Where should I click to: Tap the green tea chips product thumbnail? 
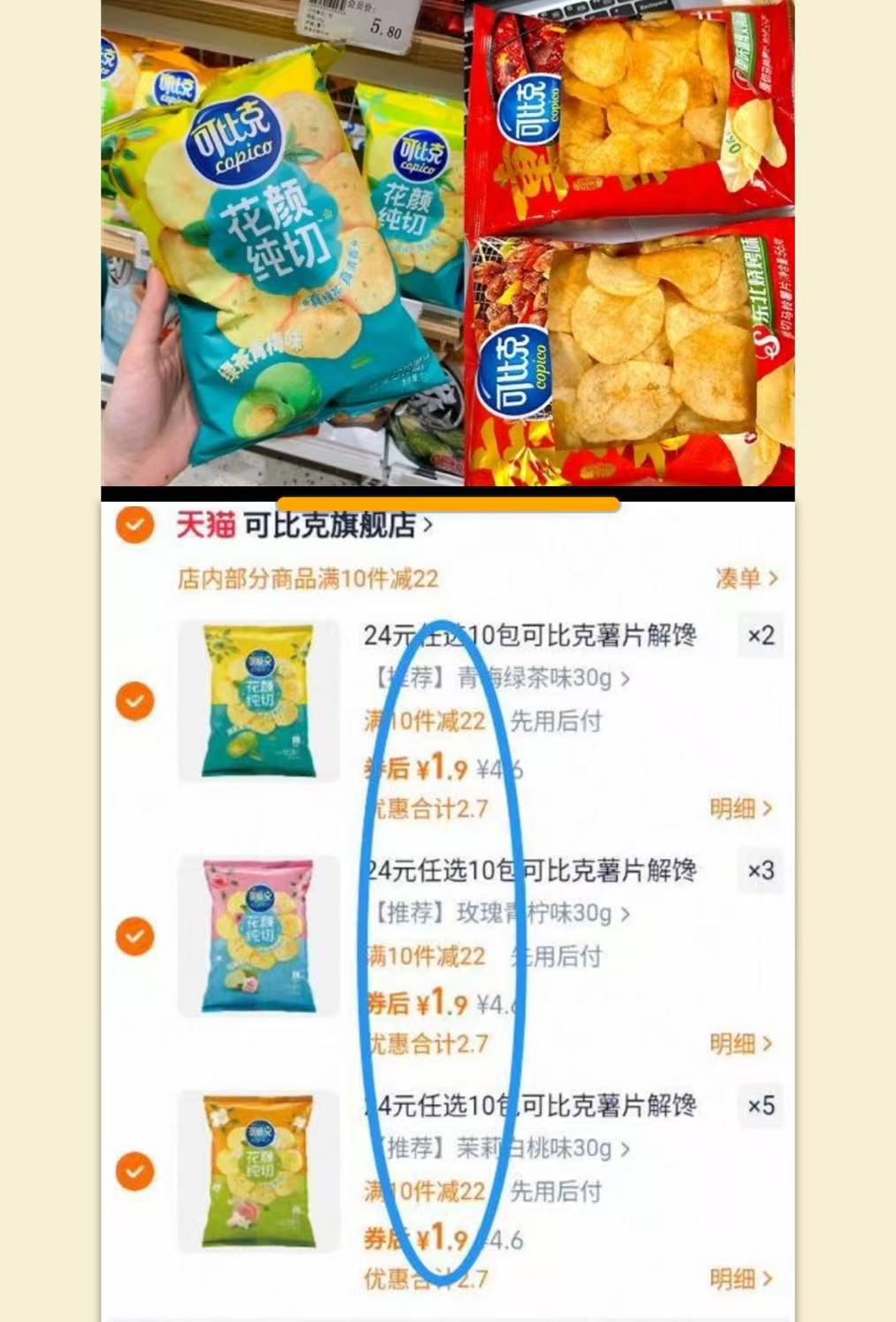click(x=261, y=703)
